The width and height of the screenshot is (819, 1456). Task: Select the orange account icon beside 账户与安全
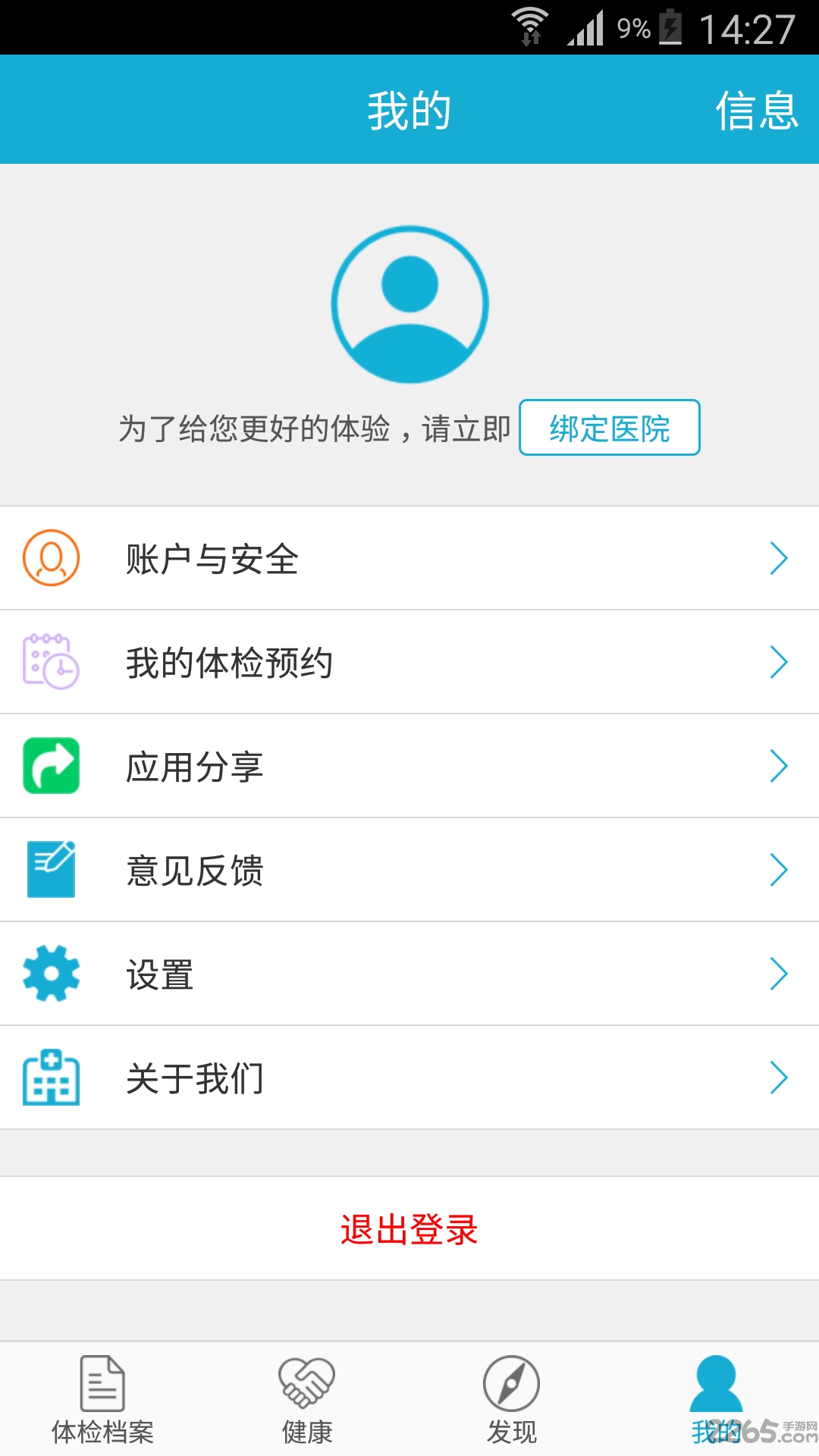(50, 558)
